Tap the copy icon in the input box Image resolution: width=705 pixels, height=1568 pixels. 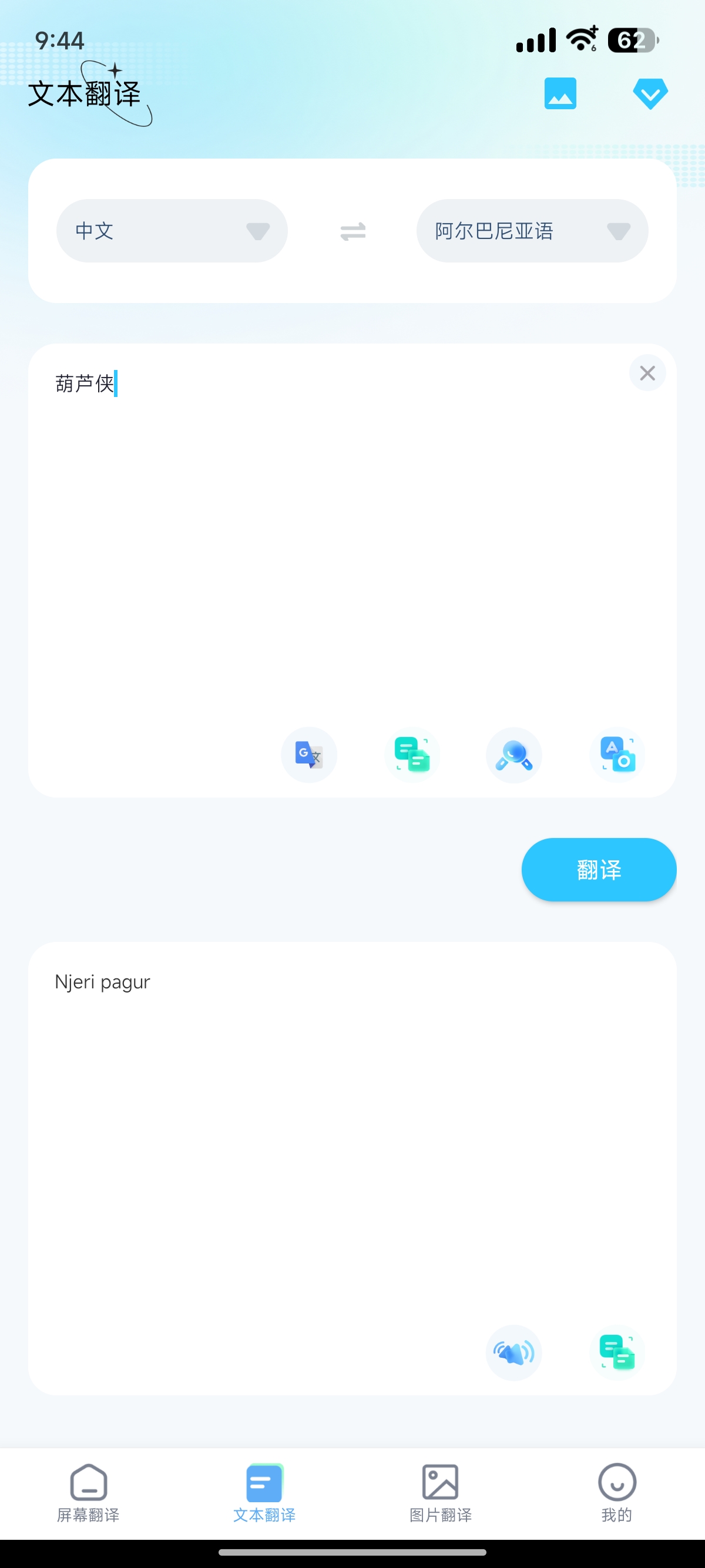click(412, 755)
